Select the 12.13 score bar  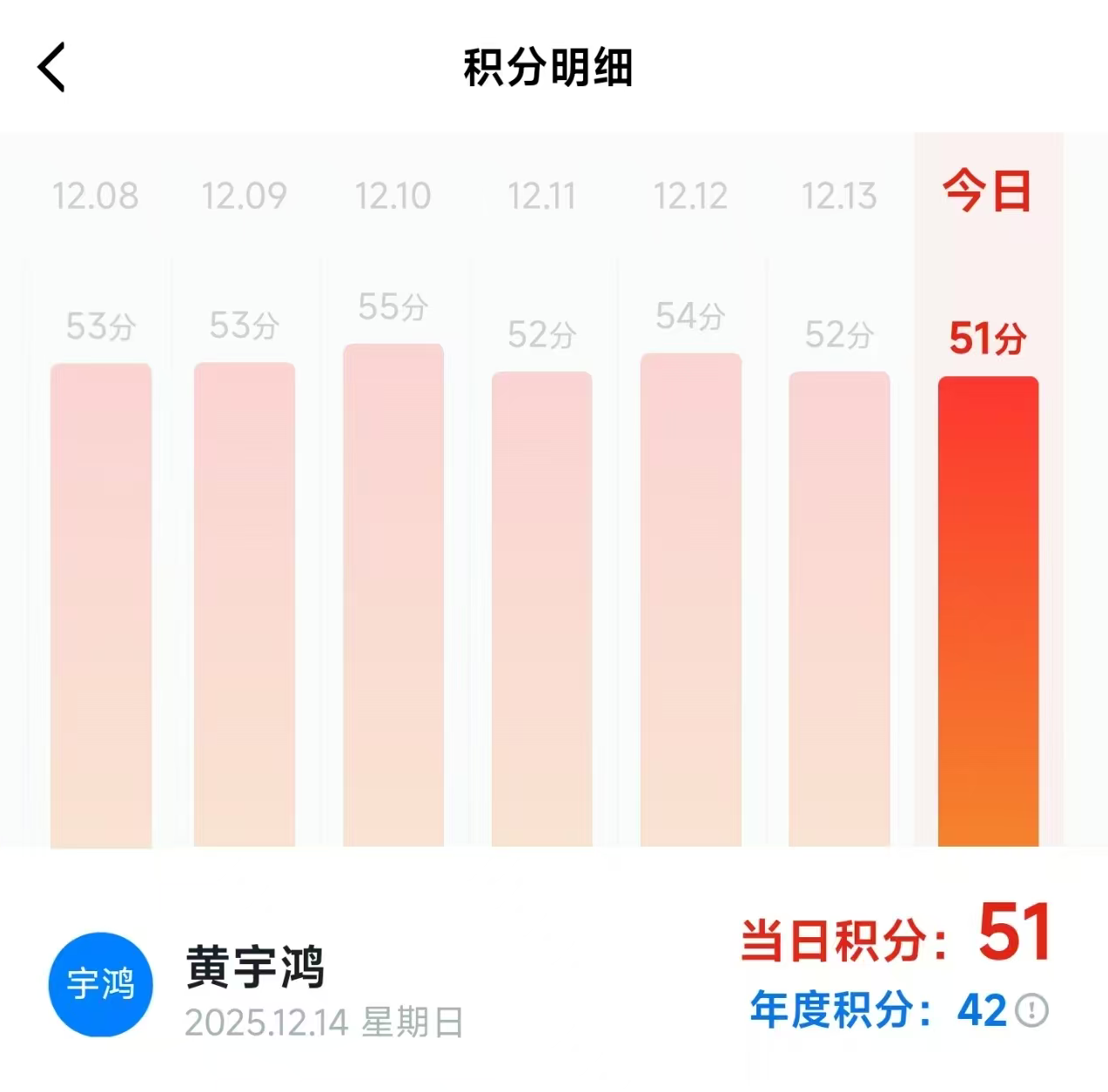(x=839, y=609)
